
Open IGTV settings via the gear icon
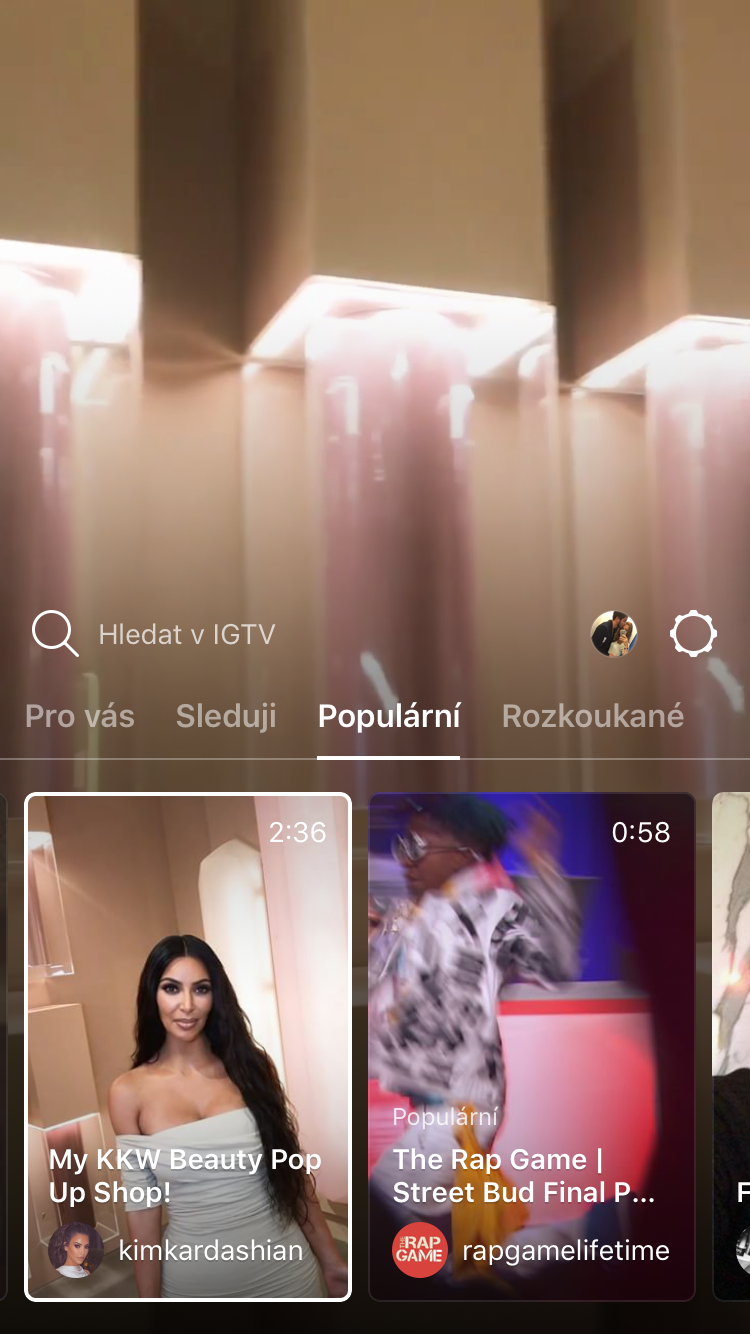693,633
